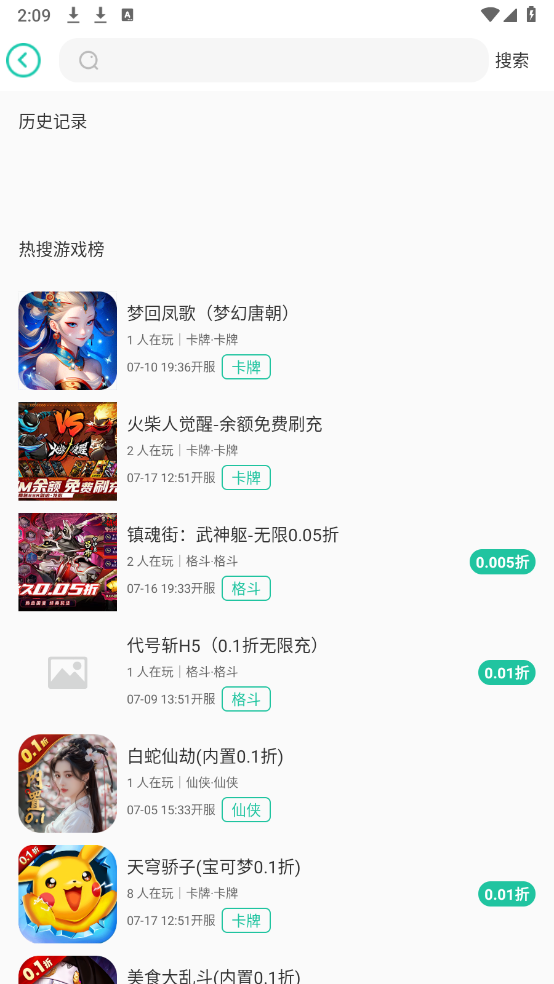View 白蛇仙劫(内置0.1折) details
554x984 pixels.
[277, 783]
